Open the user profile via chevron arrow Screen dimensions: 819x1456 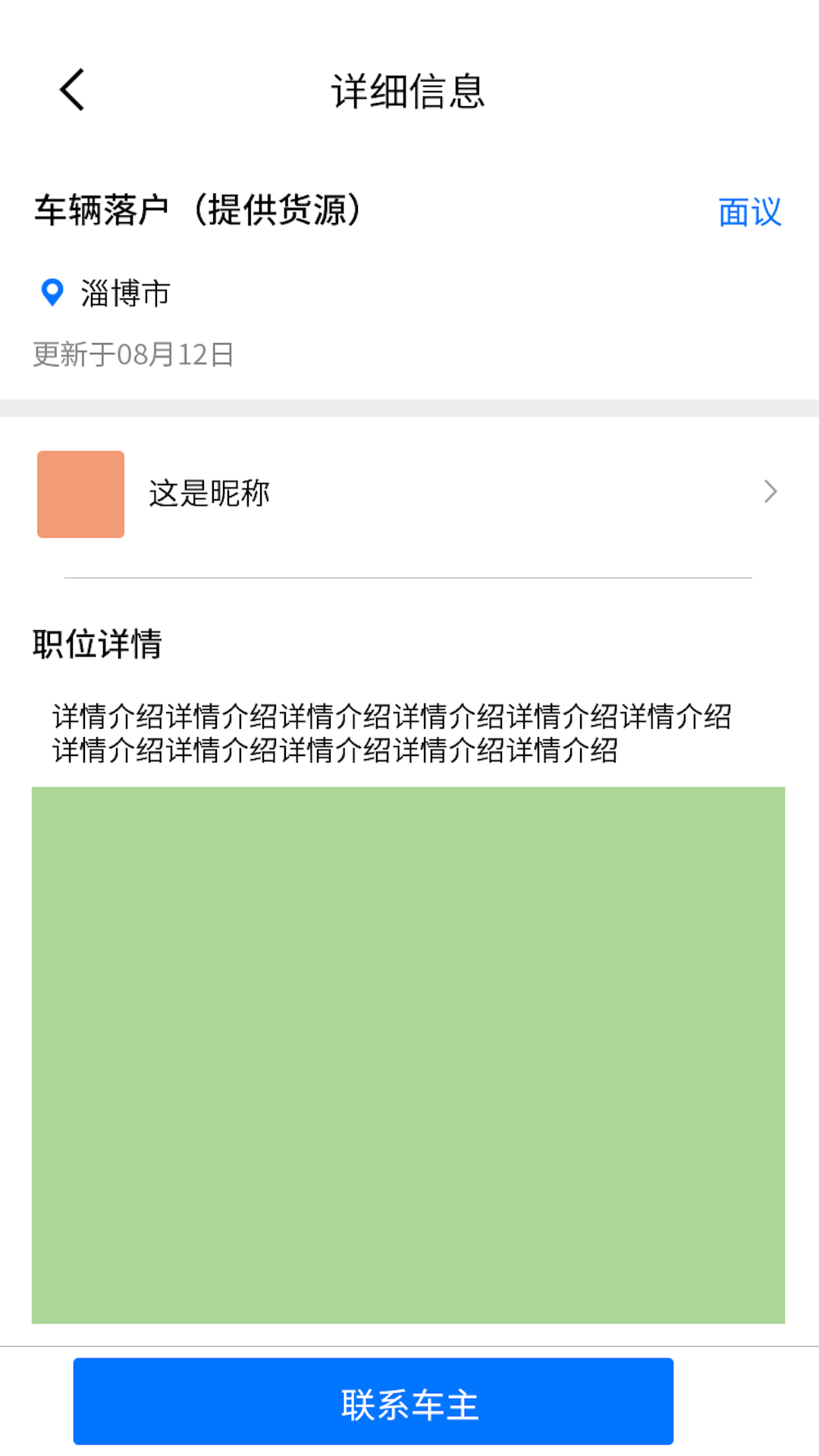[x=770, y=493]
